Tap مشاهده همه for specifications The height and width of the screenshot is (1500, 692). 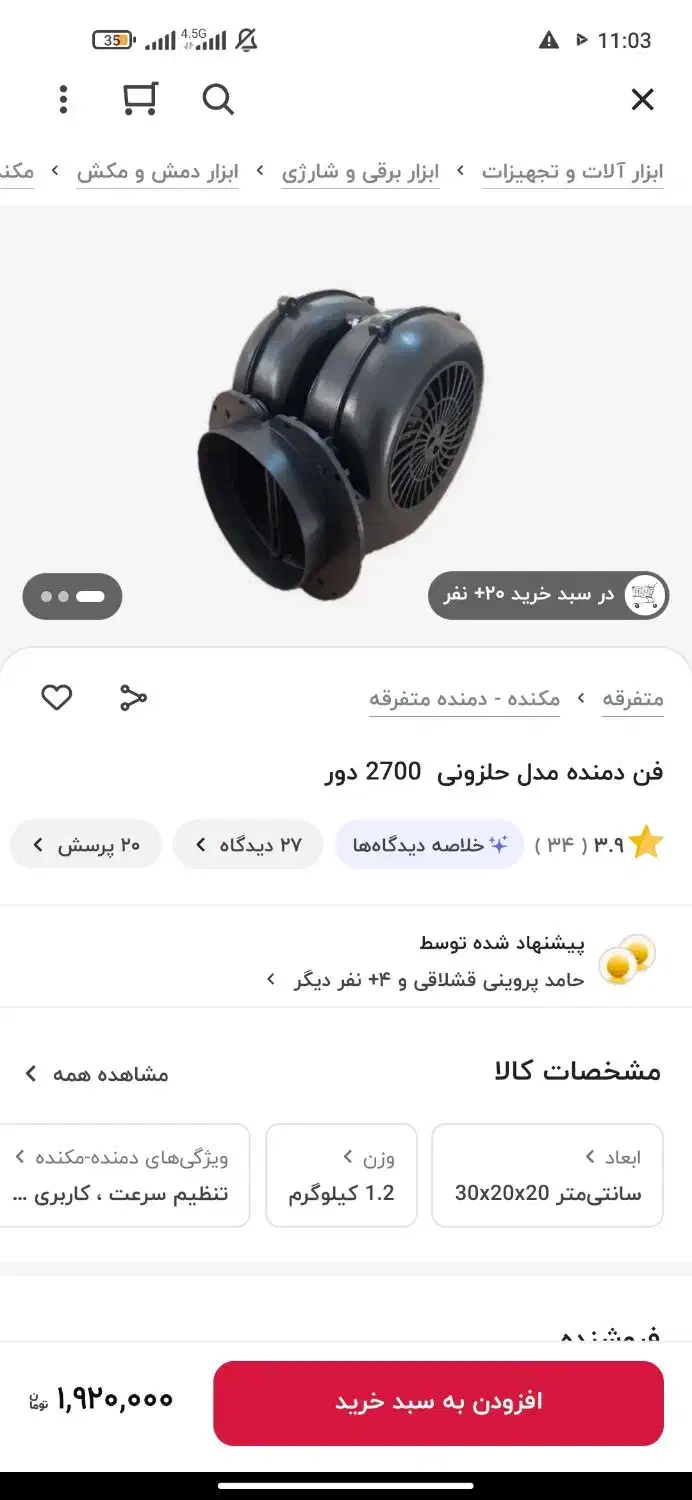[96, 1074]
